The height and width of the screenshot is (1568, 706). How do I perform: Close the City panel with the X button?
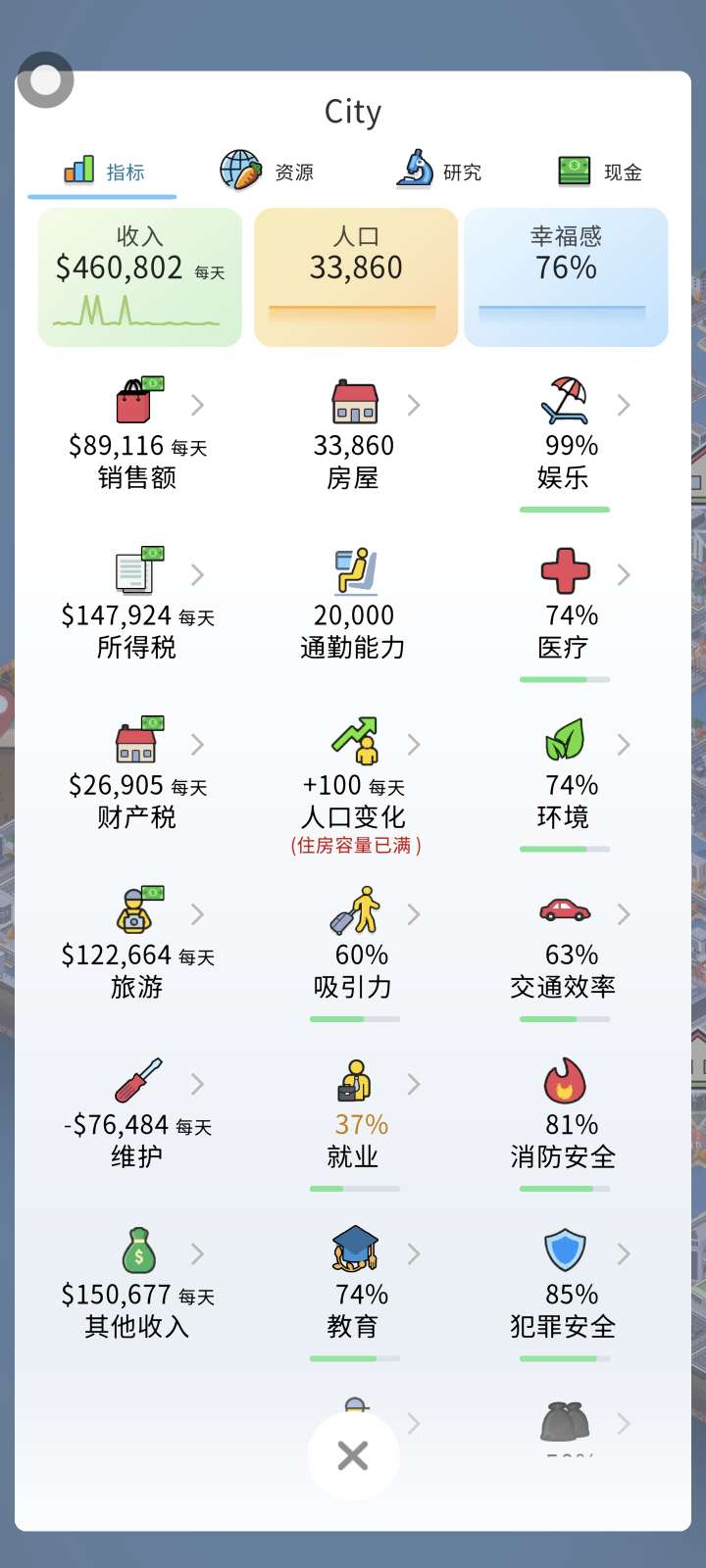(353, 1455)
